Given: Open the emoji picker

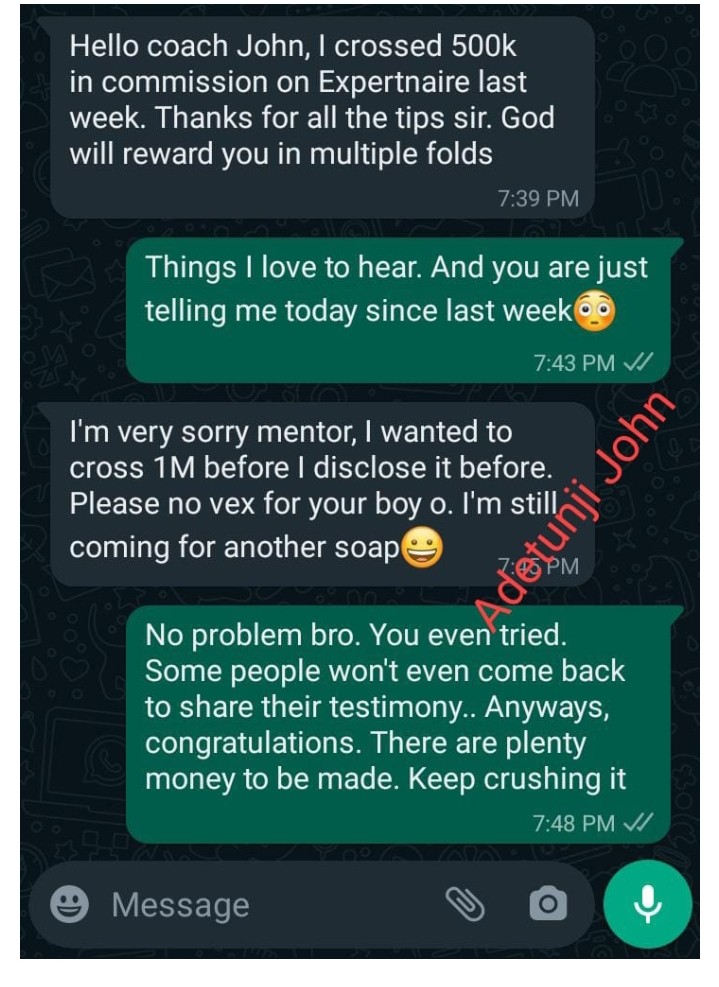Looking at the screenshot, I should pyautogui.click(x=69, y=905).
